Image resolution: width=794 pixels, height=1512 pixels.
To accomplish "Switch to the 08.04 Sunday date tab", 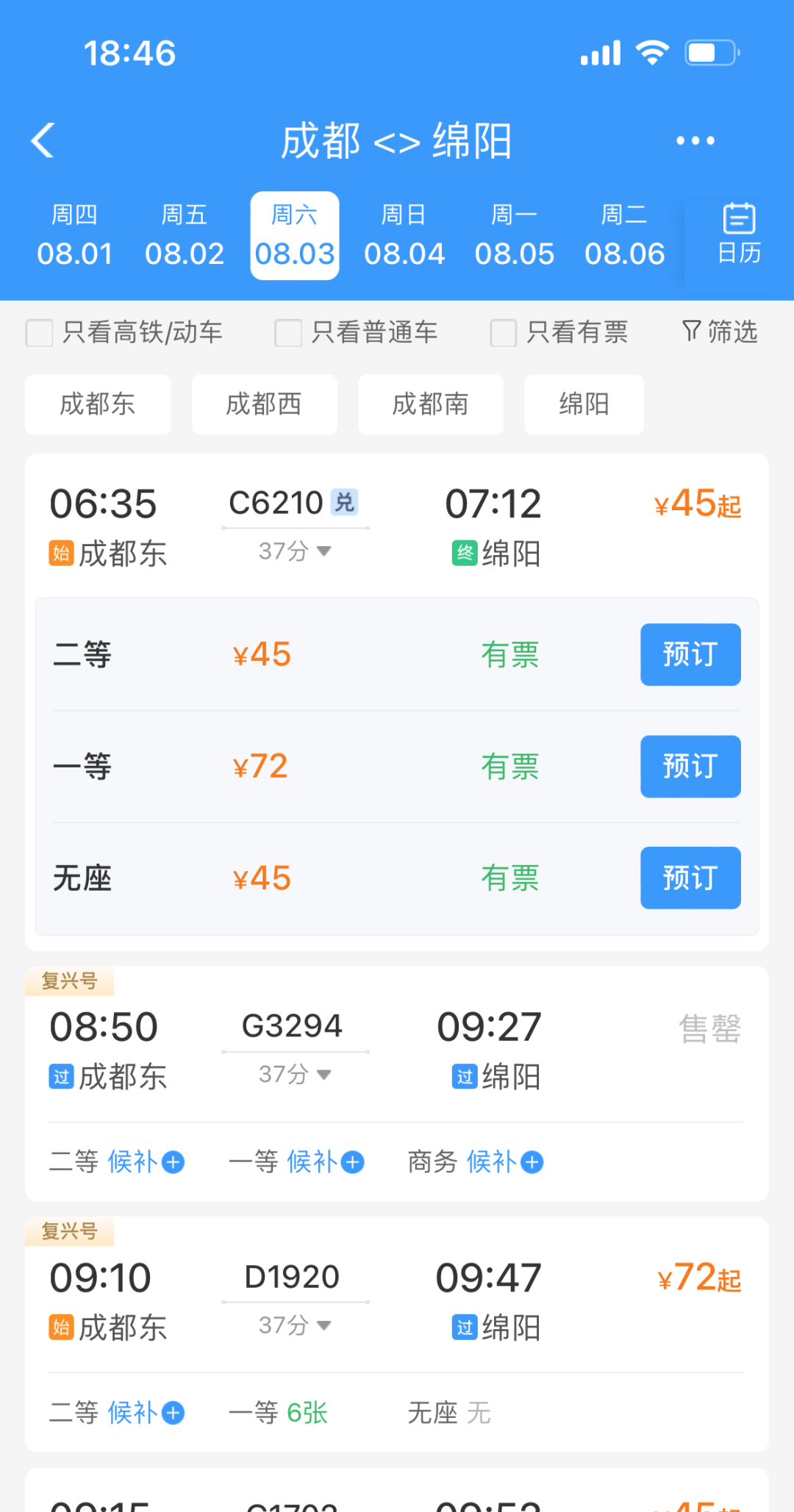I will [404, 235].
